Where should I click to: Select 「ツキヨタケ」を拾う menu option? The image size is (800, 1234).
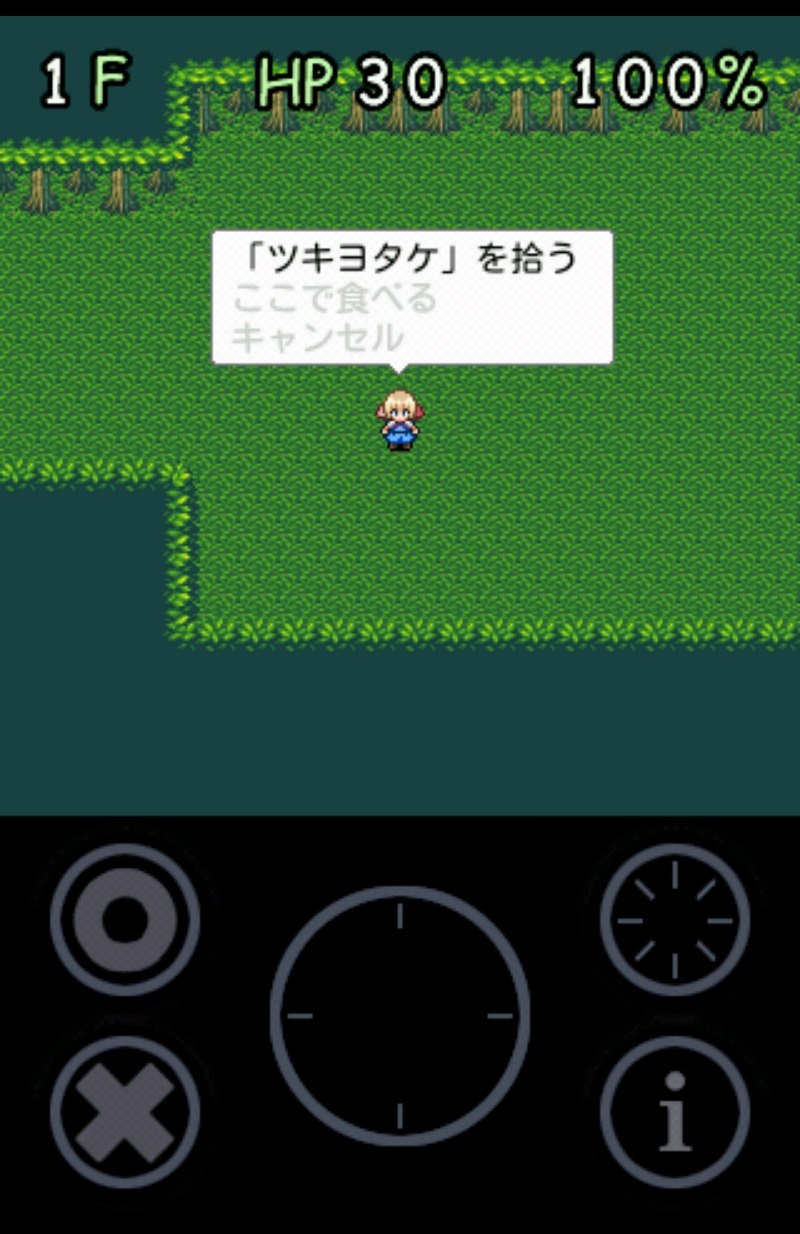[x=410, y=259]
